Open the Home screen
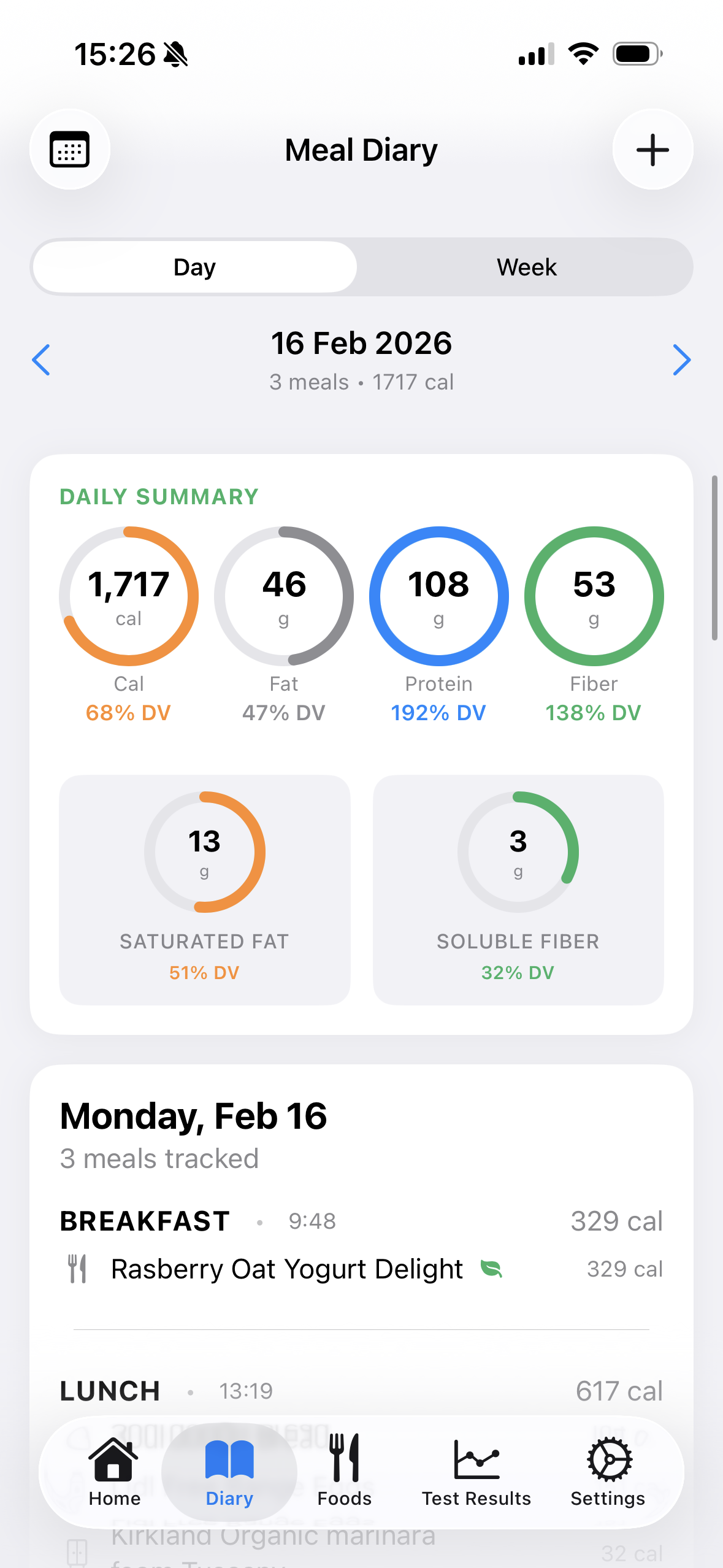723x1568 pixels. point(113,1472)
